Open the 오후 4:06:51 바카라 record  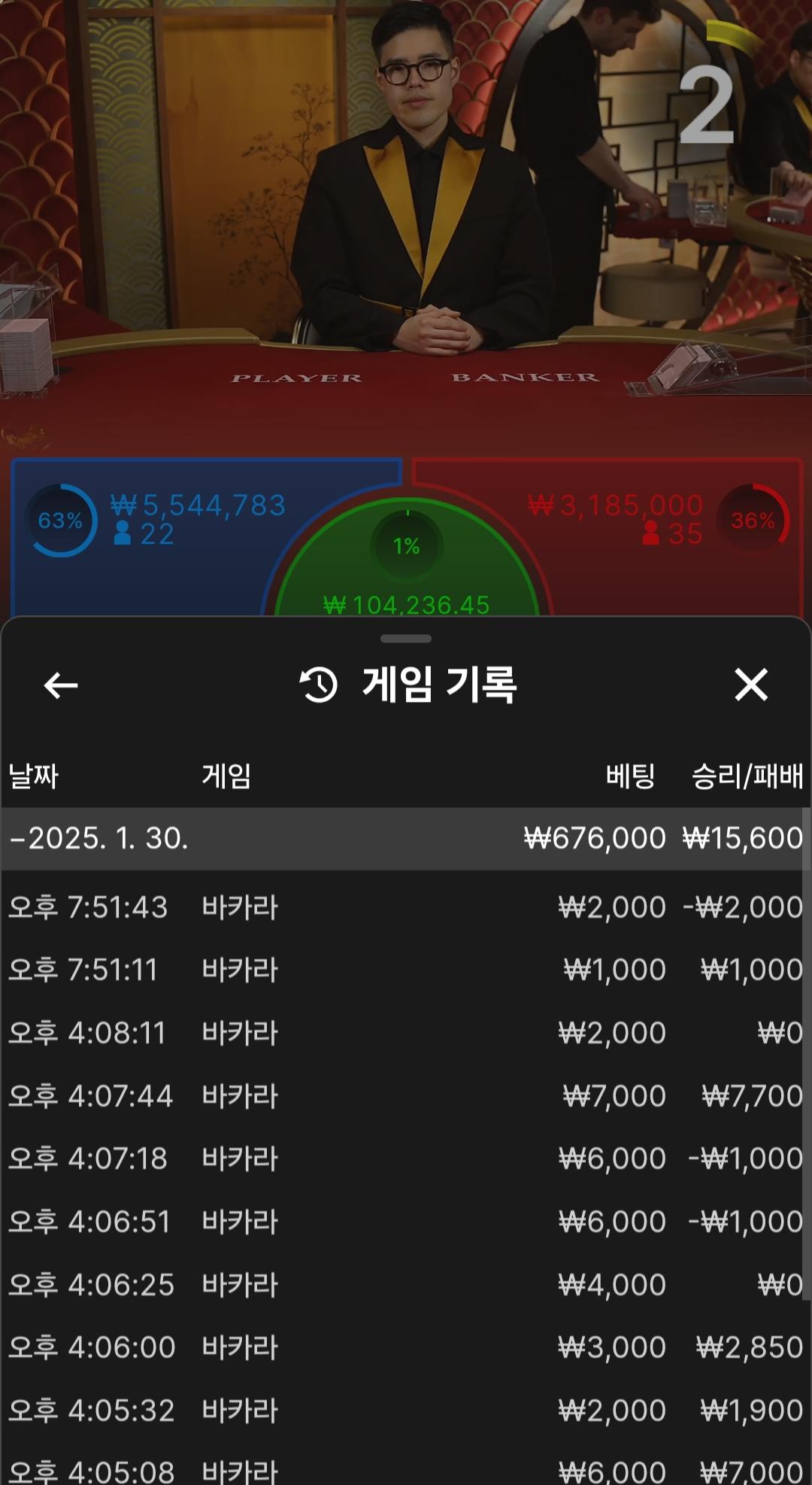point(404,1222)
